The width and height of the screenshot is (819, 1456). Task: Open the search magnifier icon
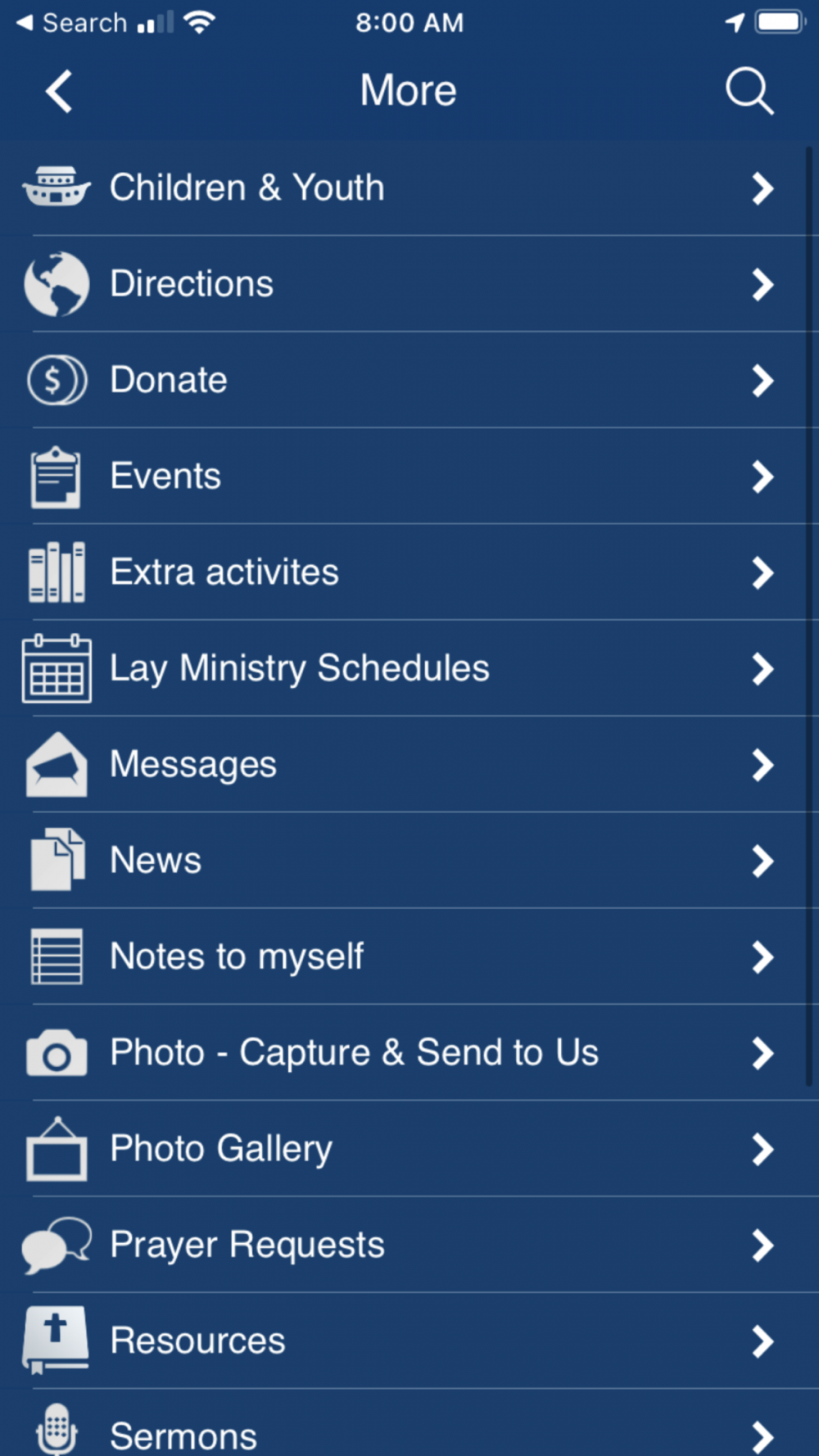point(749,91)
